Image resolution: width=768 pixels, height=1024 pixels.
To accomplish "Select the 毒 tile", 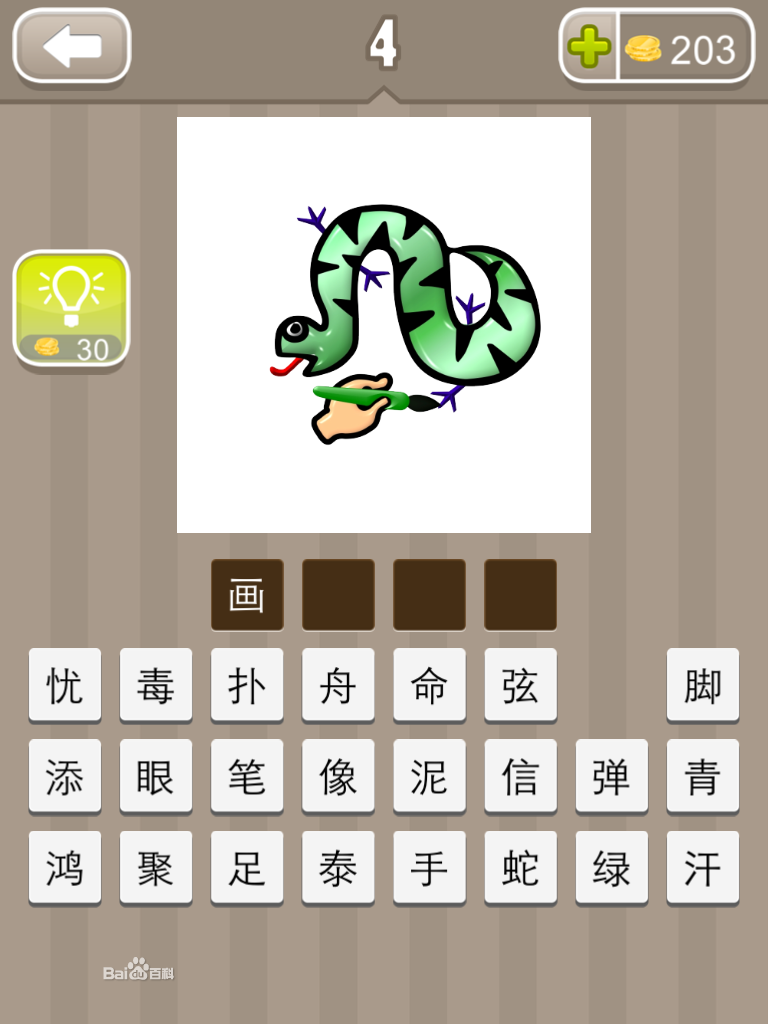I will (x=156, y=685).
